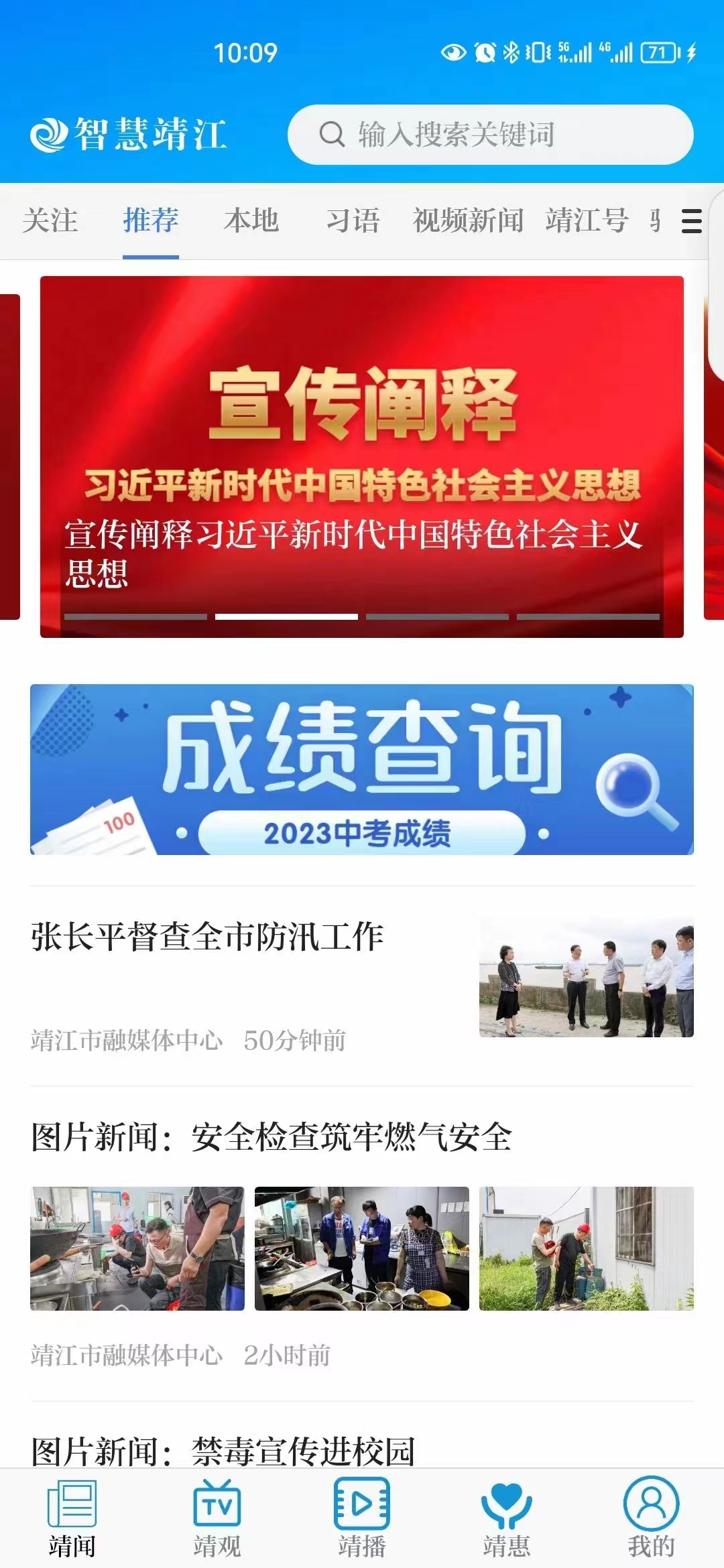724x1568 pixels.
Task: Go to the 靖惠 bottom tab
Action: (x=507, y=1520)
